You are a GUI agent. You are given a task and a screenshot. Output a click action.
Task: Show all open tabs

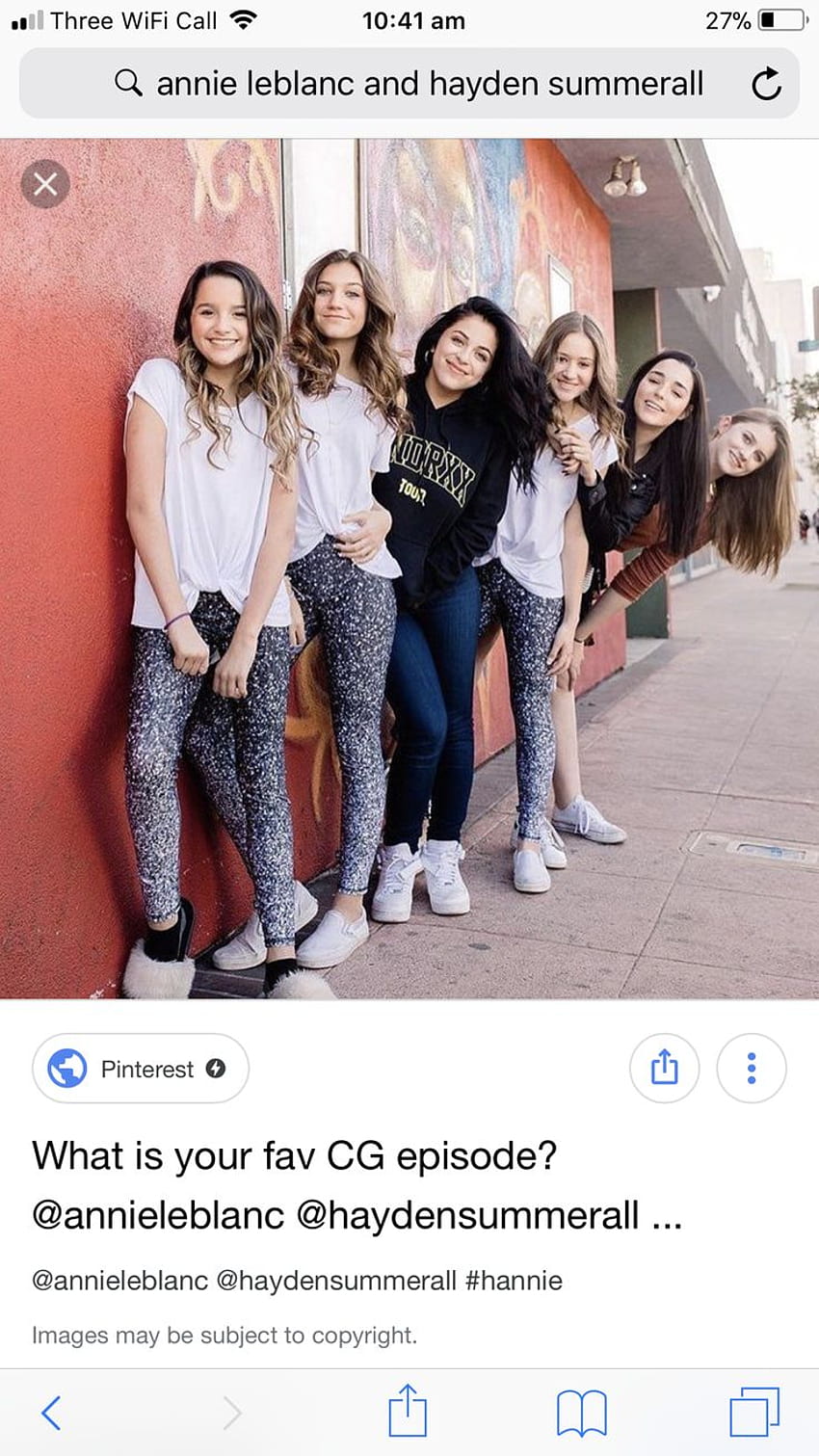tap(754, 1413)
